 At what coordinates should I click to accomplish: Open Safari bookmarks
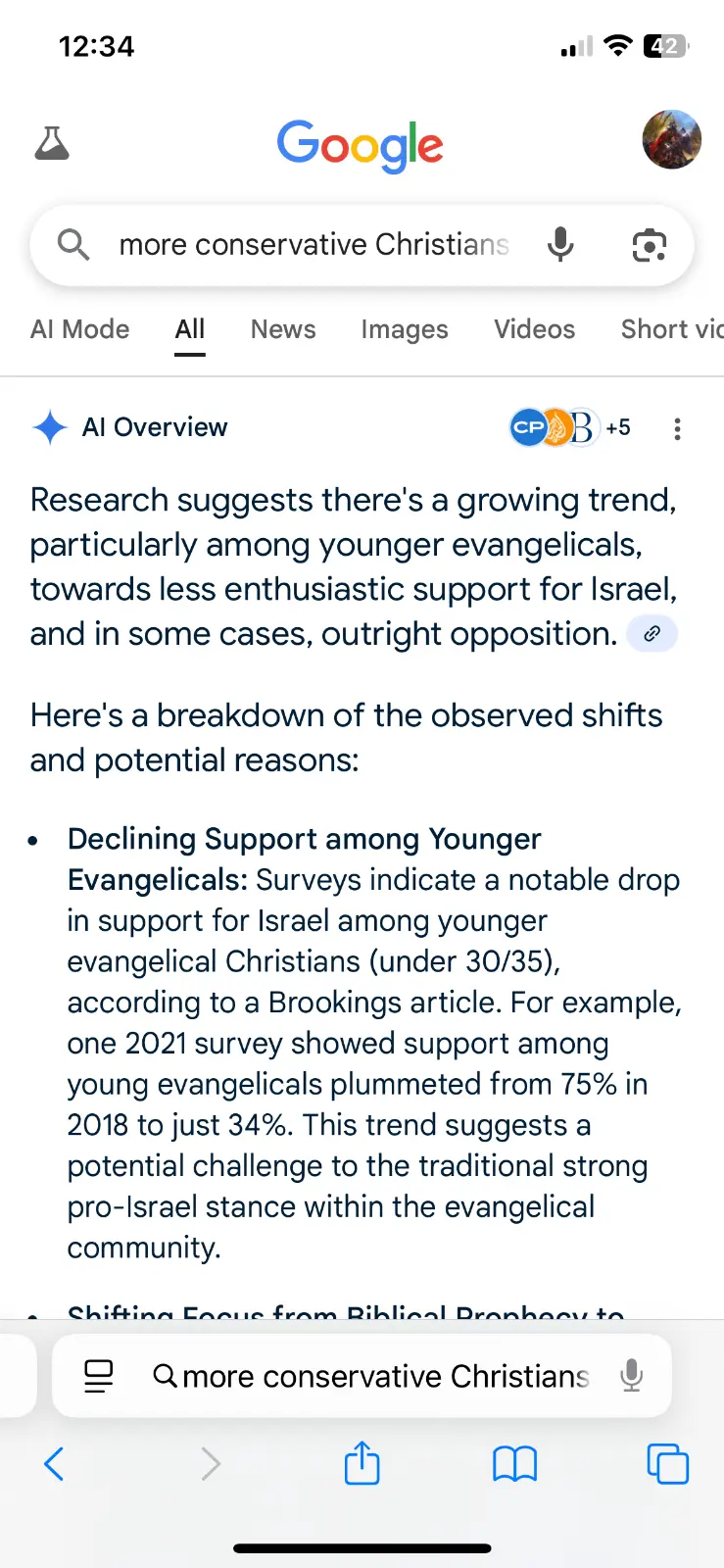514,1465
